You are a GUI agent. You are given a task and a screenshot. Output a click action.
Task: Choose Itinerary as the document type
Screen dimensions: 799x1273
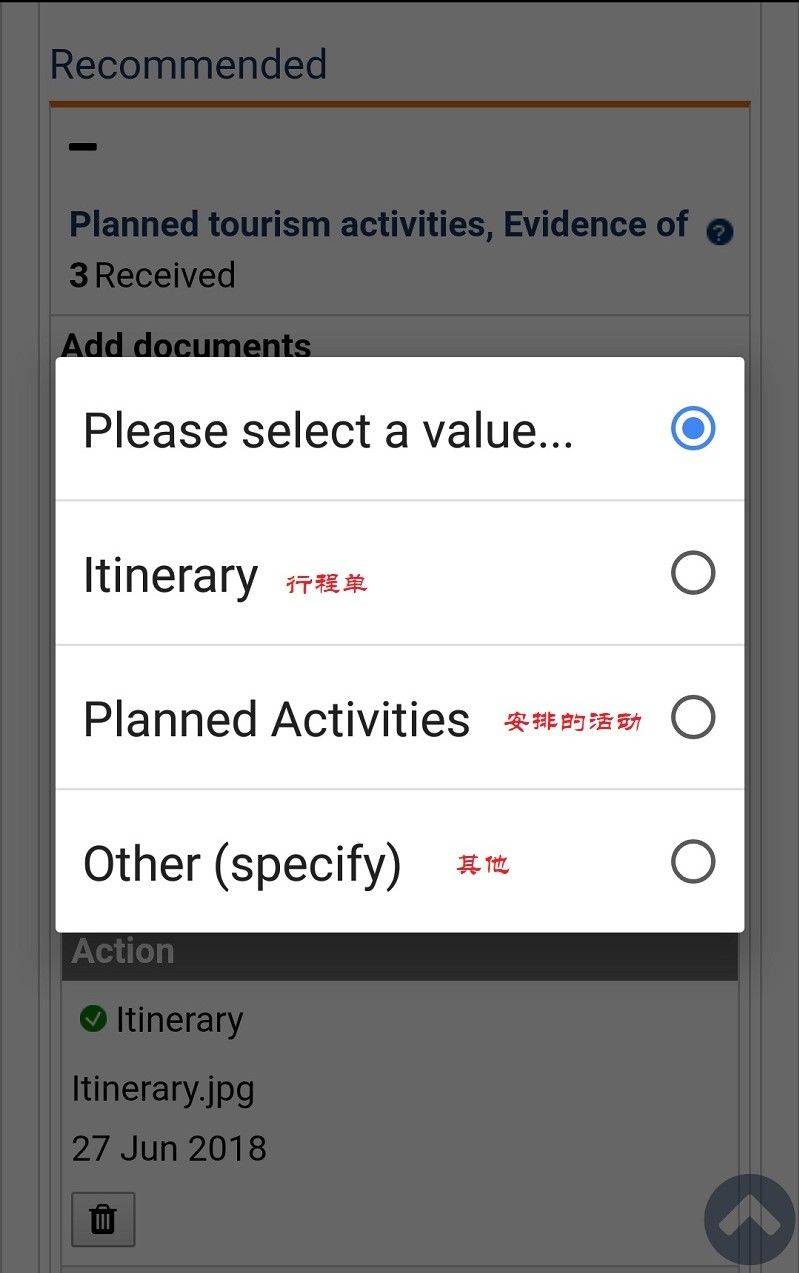tap(400, 574)
